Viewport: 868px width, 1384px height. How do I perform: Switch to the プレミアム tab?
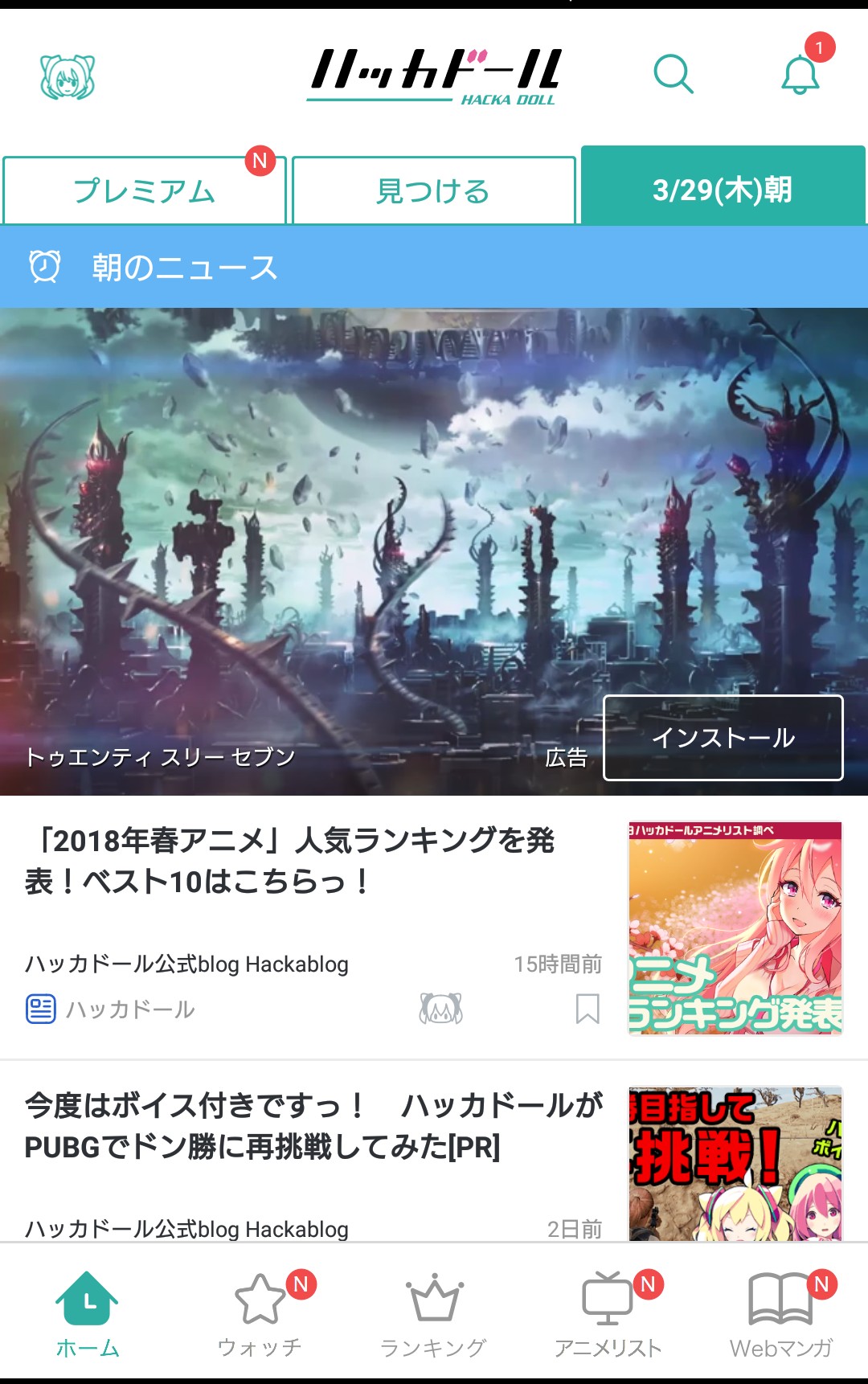pos(145,191)
